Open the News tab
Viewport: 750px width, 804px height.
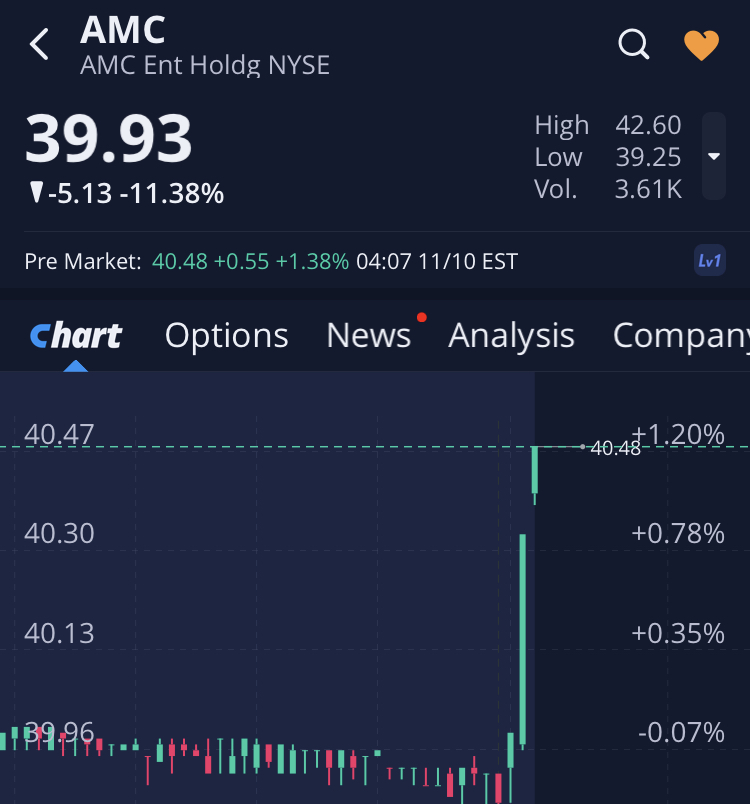click(369, 336)
